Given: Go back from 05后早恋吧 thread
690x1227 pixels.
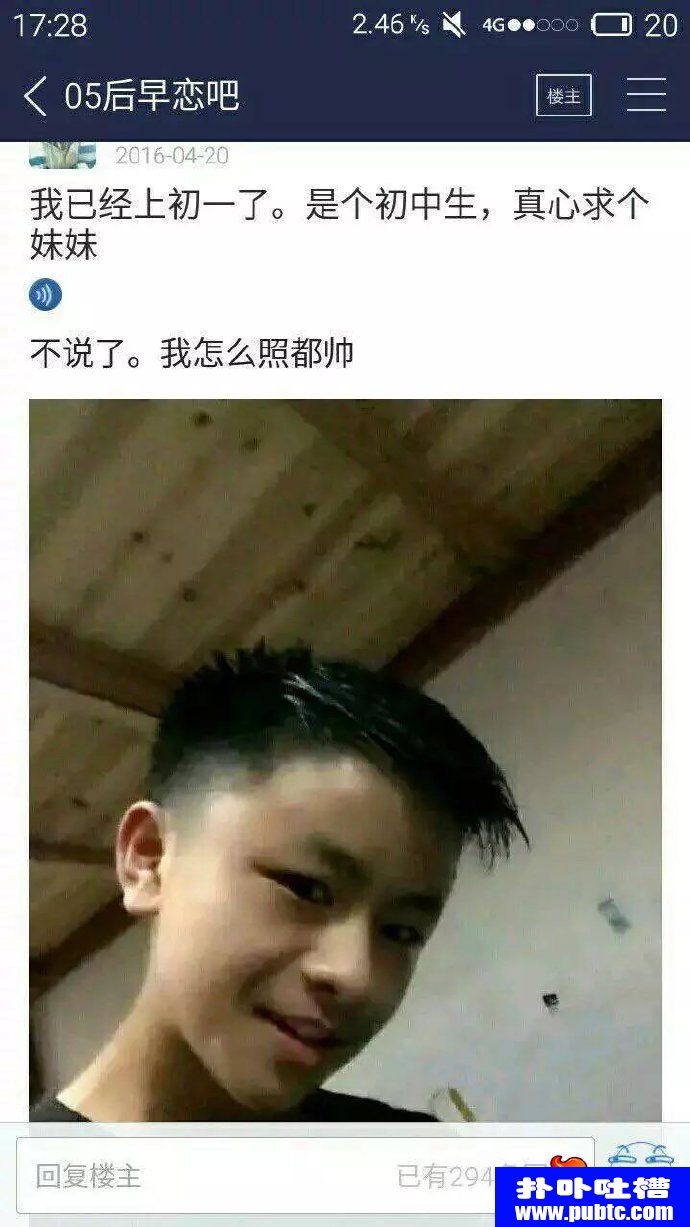Looking at the screenshot, I should click(x=35, y=96).
